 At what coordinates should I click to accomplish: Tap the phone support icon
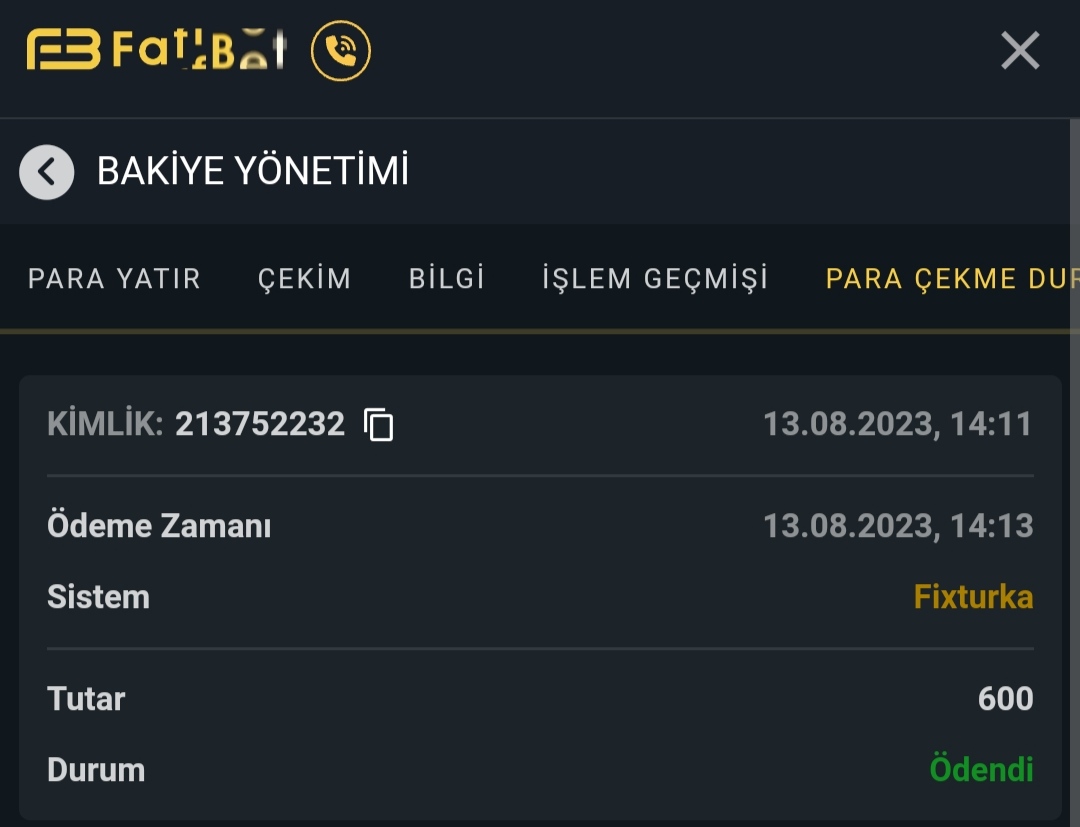341,51
